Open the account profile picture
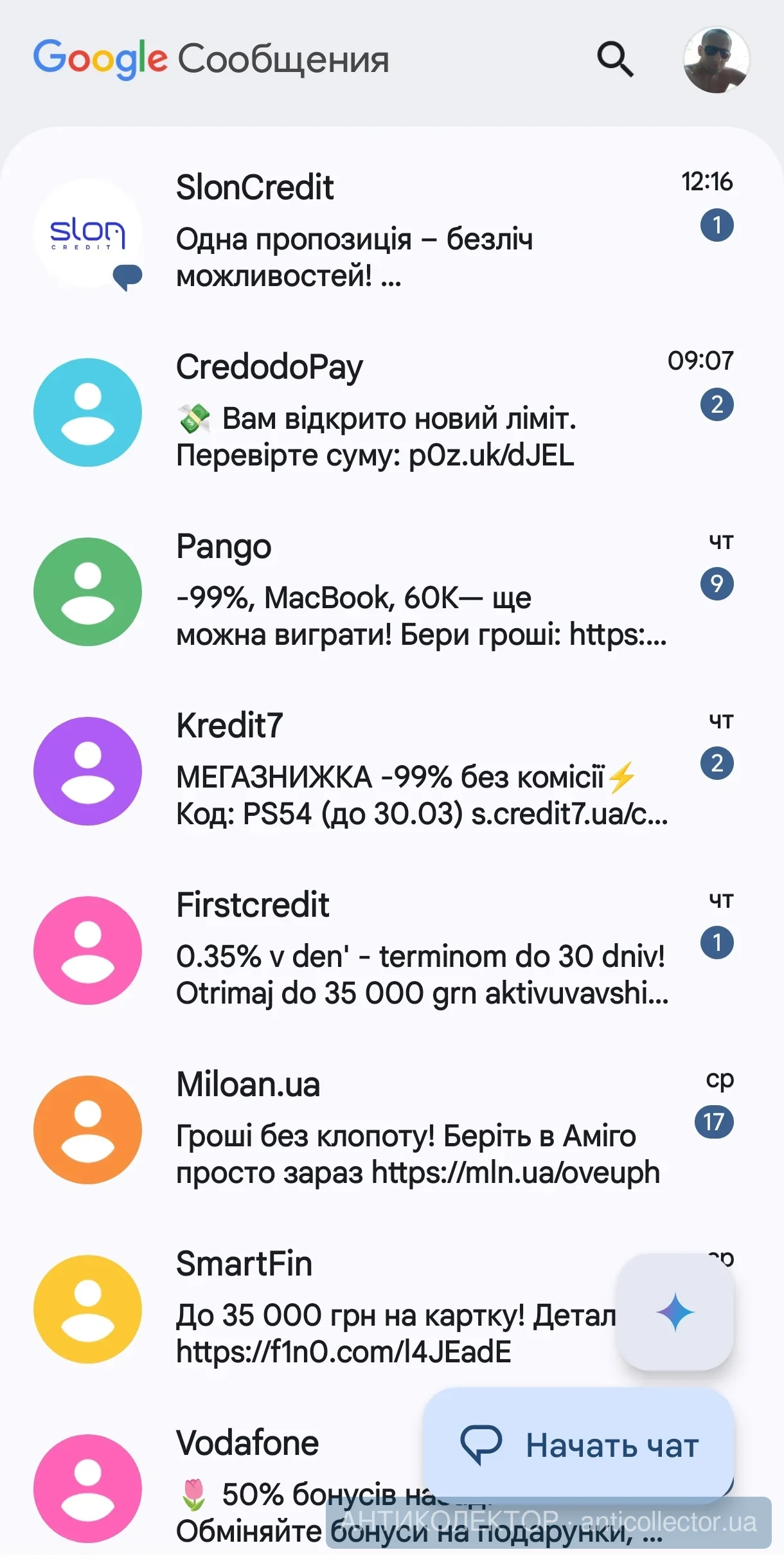The image size is (784, 1561). (x=716, y=60)
